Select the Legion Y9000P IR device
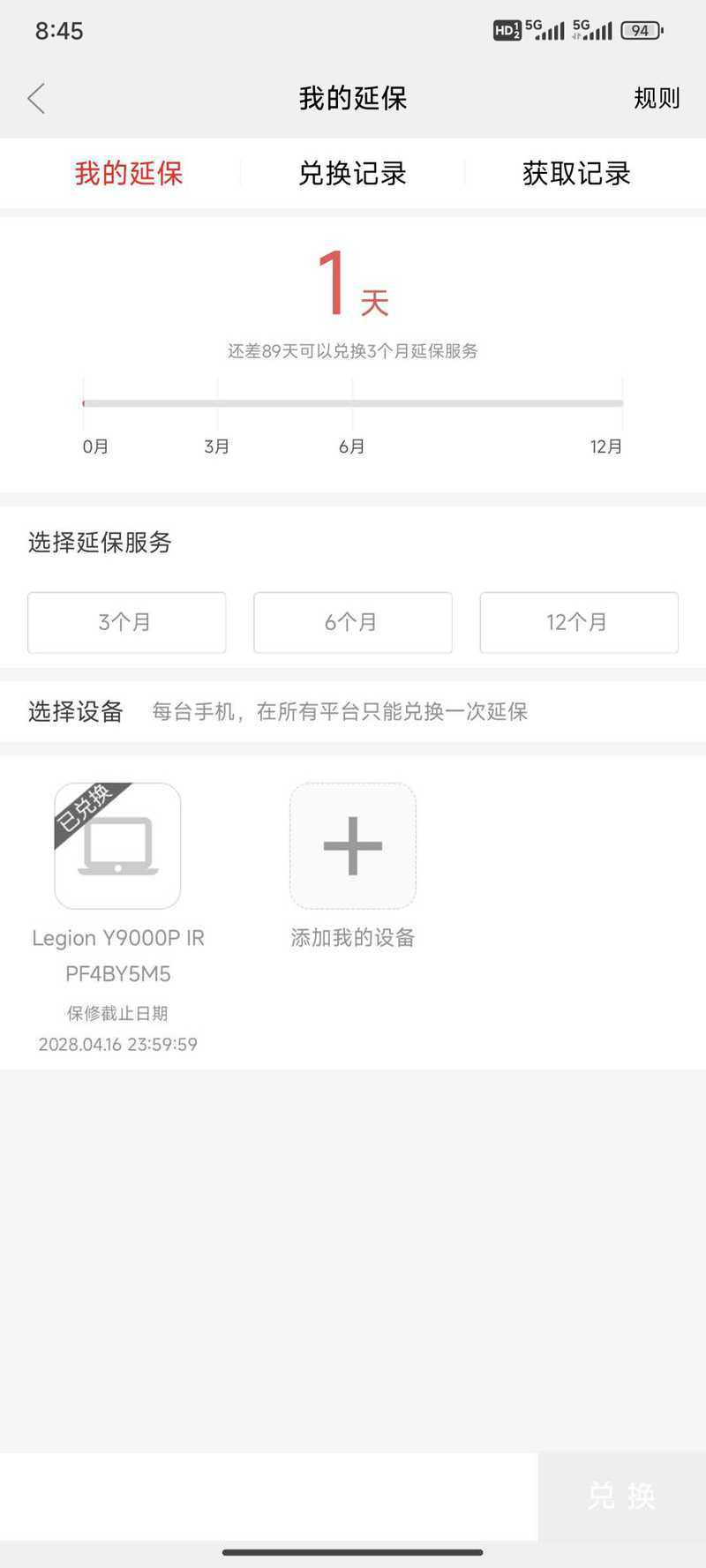The image size is (706, 1568). (117, 846)
